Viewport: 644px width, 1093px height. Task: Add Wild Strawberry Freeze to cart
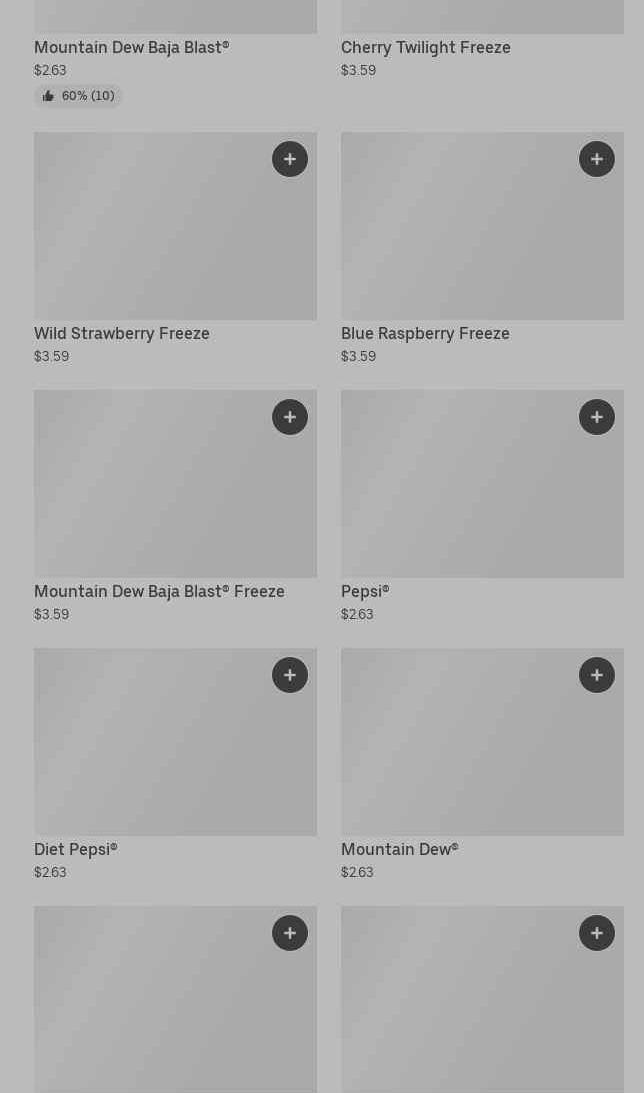click(x=290, y=159)
